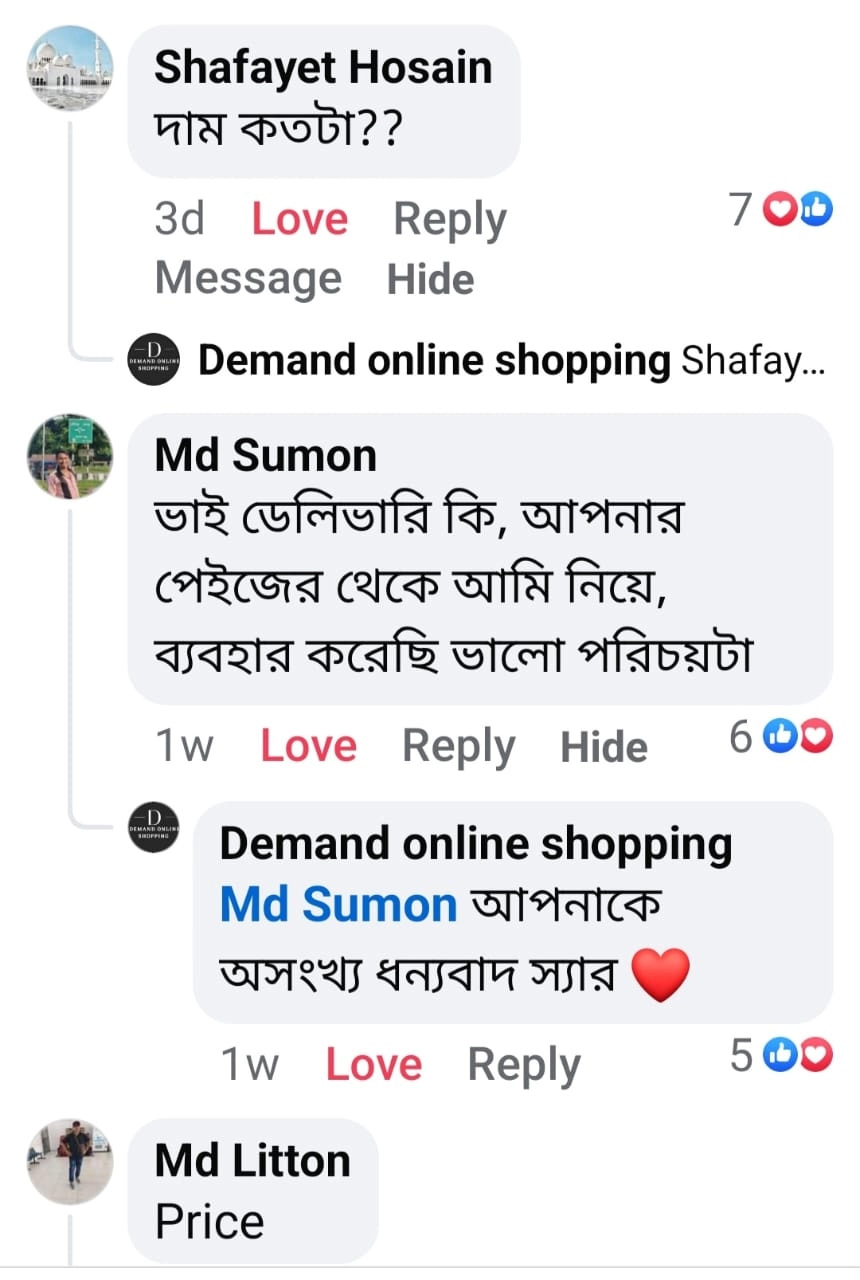
Task: Reply to Md Sumon's comment
Action: click(x=458, y=746)
